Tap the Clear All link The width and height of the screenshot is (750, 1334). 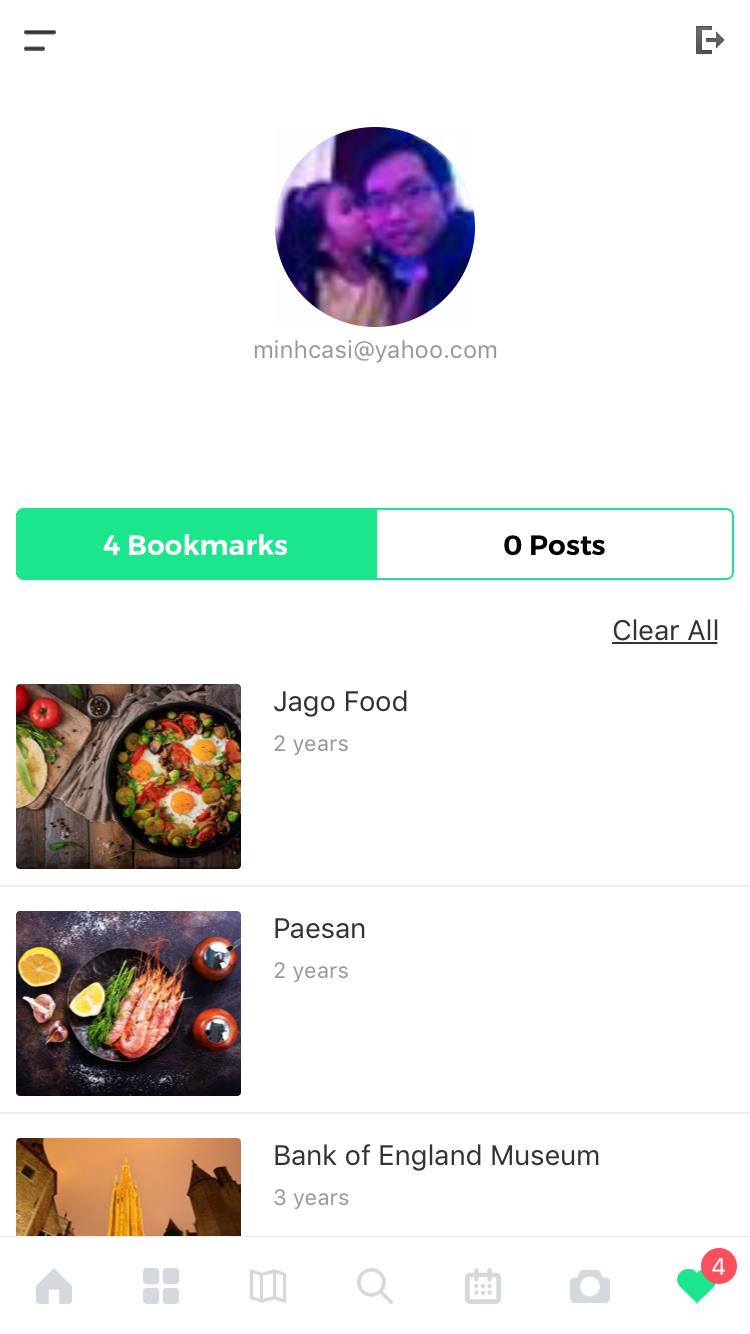click(x=665, y=631)
